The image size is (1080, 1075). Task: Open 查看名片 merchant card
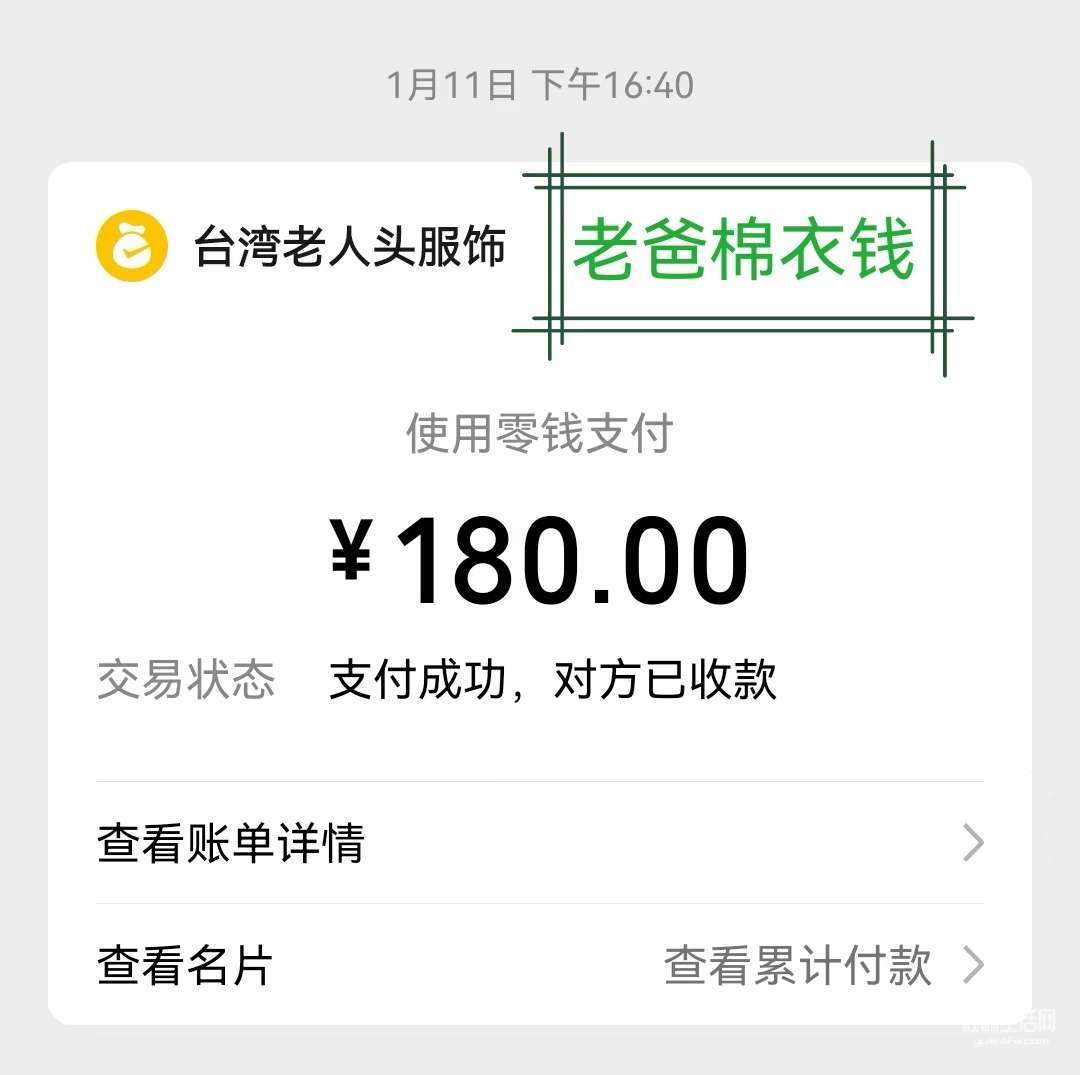[x=185, y=966]
